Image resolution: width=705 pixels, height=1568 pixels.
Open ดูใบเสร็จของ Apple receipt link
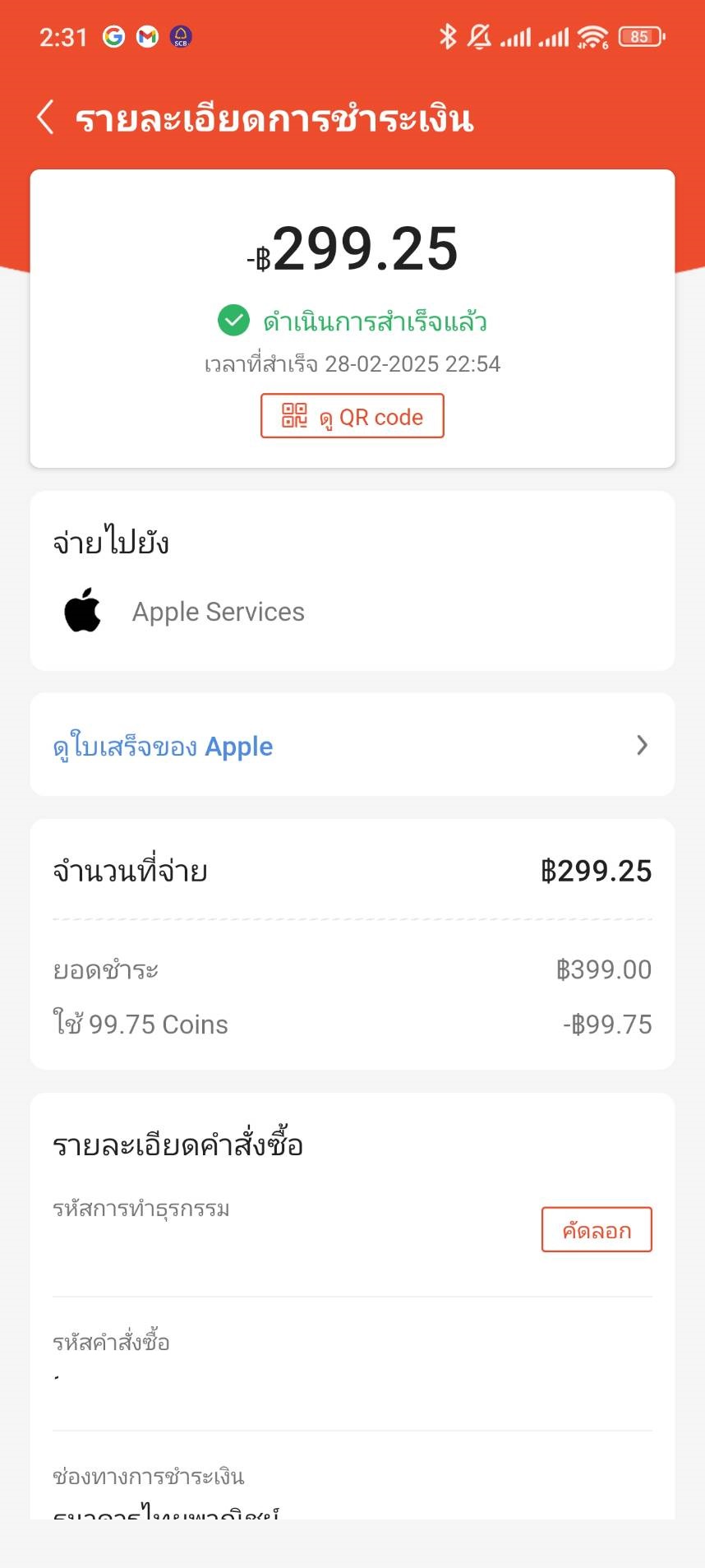coord(352,745)
